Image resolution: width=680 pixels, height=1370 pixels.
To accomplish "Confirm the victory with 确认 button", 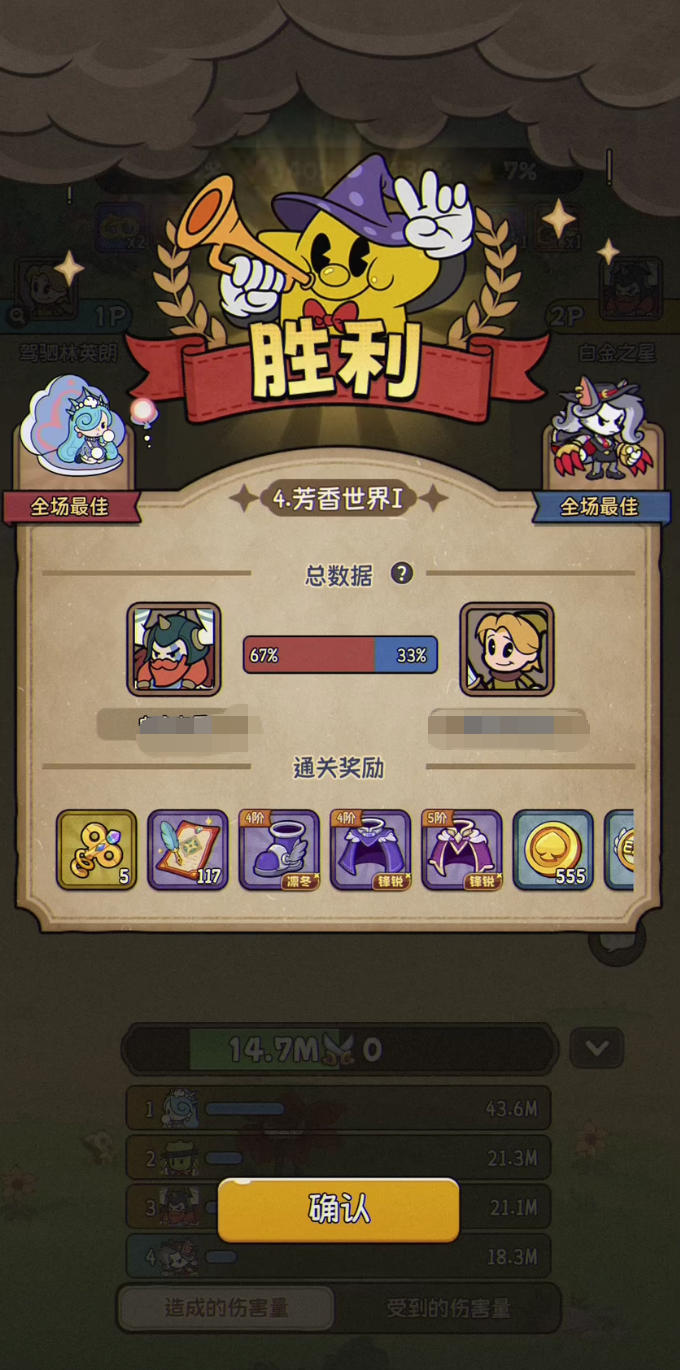I will tap(338, 1209).
